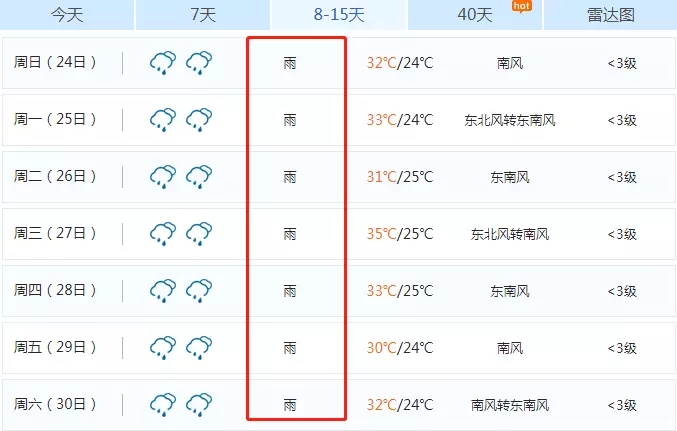Switch to the 今天 tab

tap(66, 15)
